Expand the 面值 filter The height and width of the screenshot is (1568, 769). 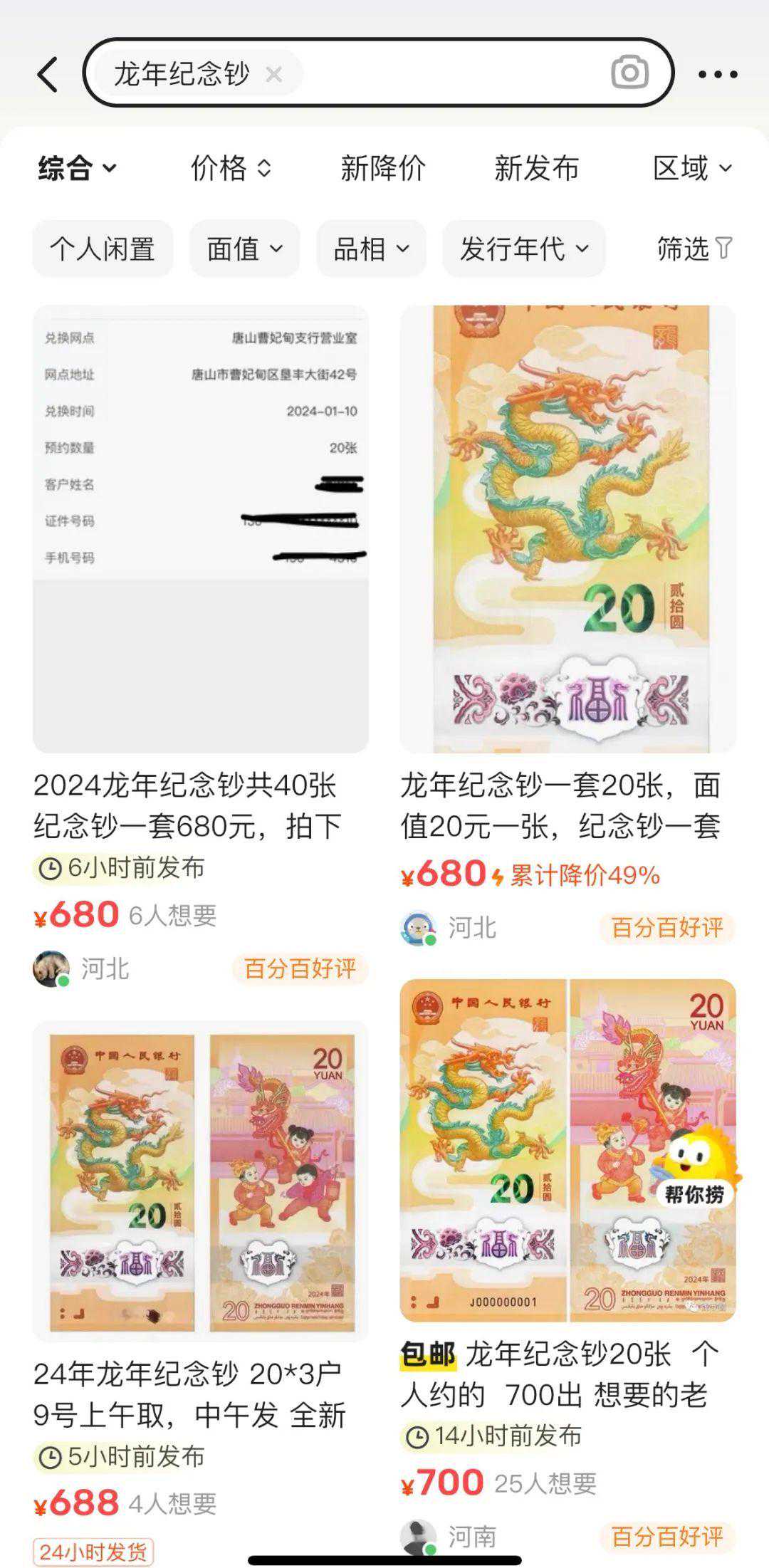point(244,249)
